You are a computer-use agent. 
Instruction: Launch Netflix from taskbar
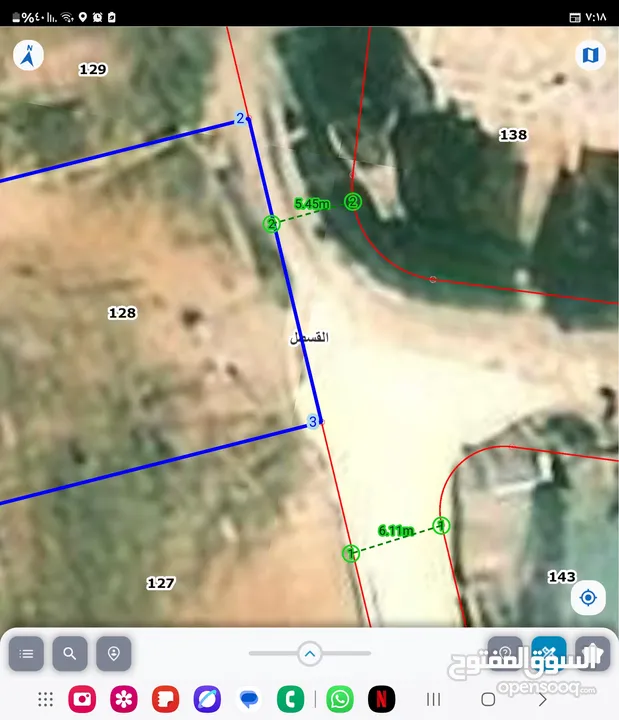tap(381, 698)
